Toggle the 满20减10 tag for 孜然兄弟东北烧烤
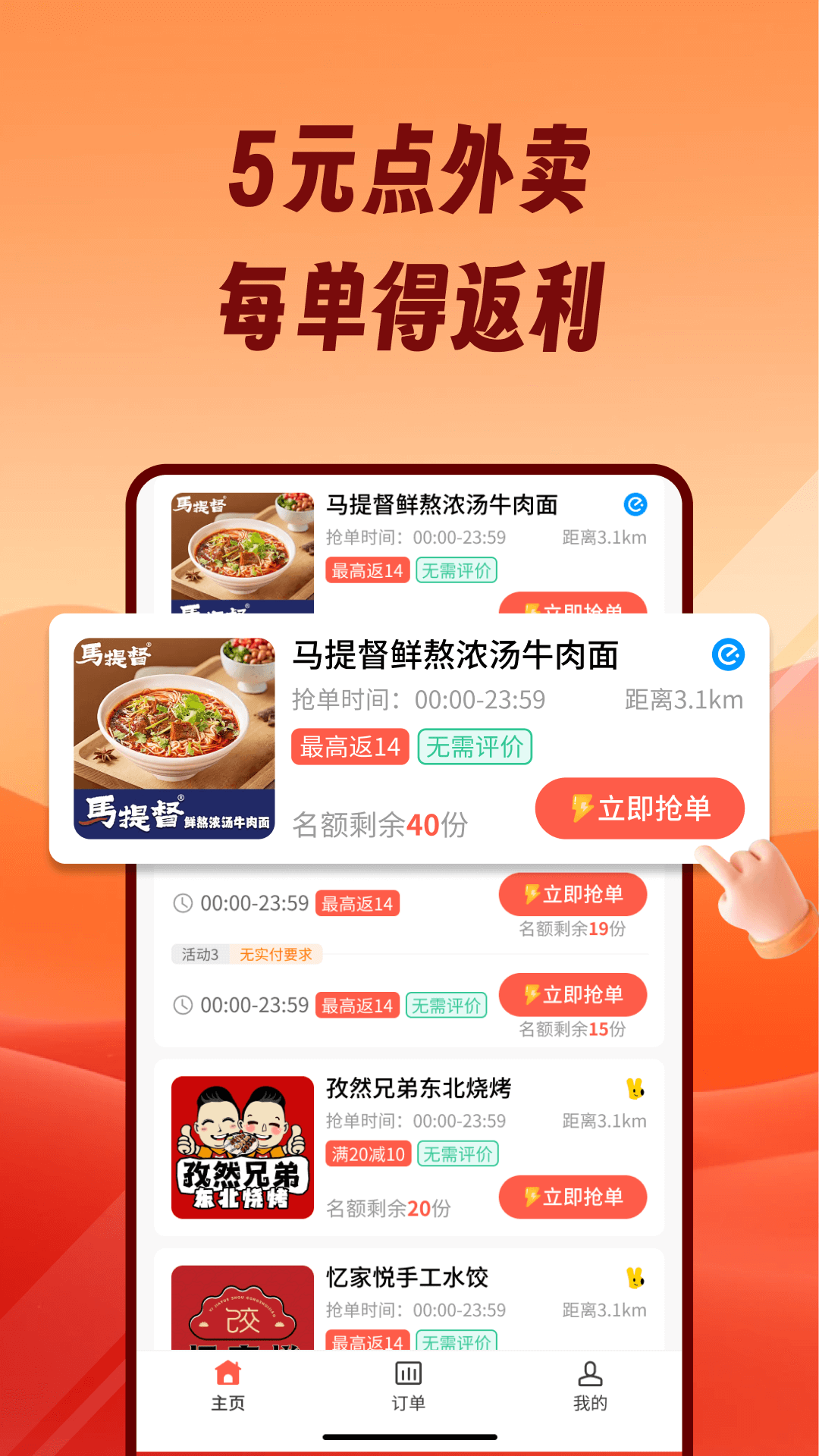Viewport: 819px width, 1456px height. (369, 1153)
